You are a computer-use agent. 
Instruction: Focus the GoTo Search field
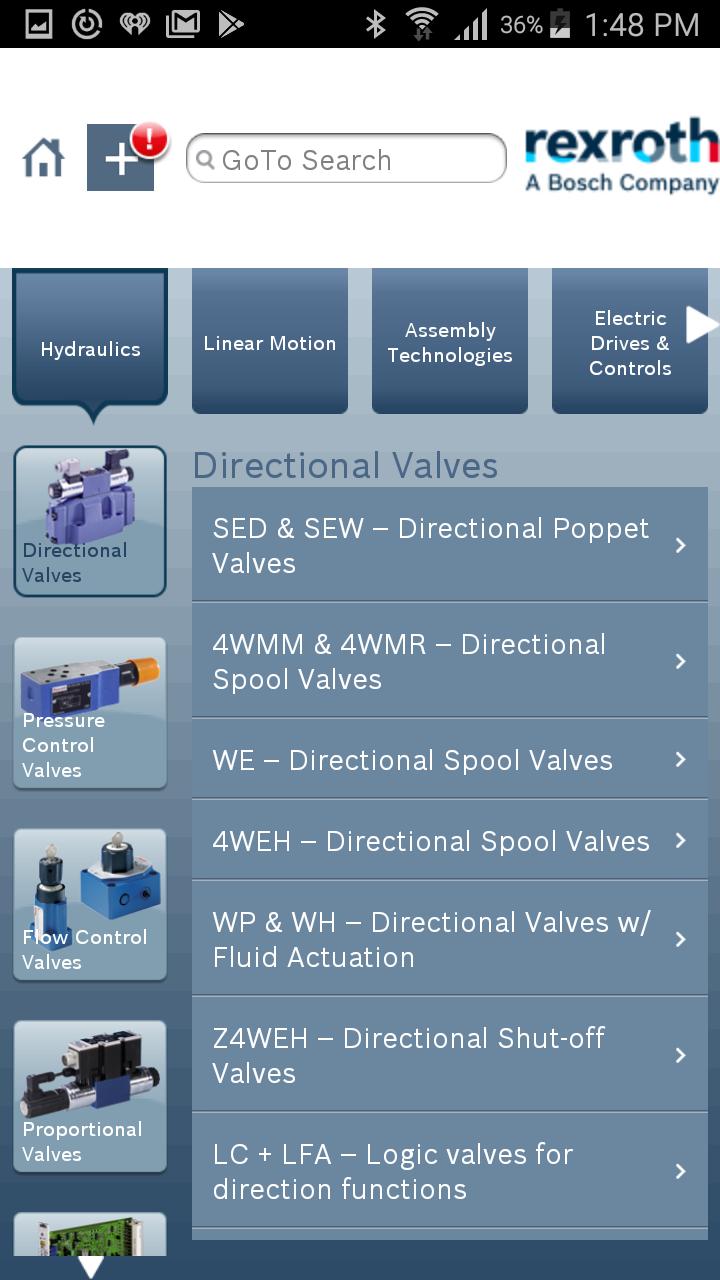(x=346, y=159)
